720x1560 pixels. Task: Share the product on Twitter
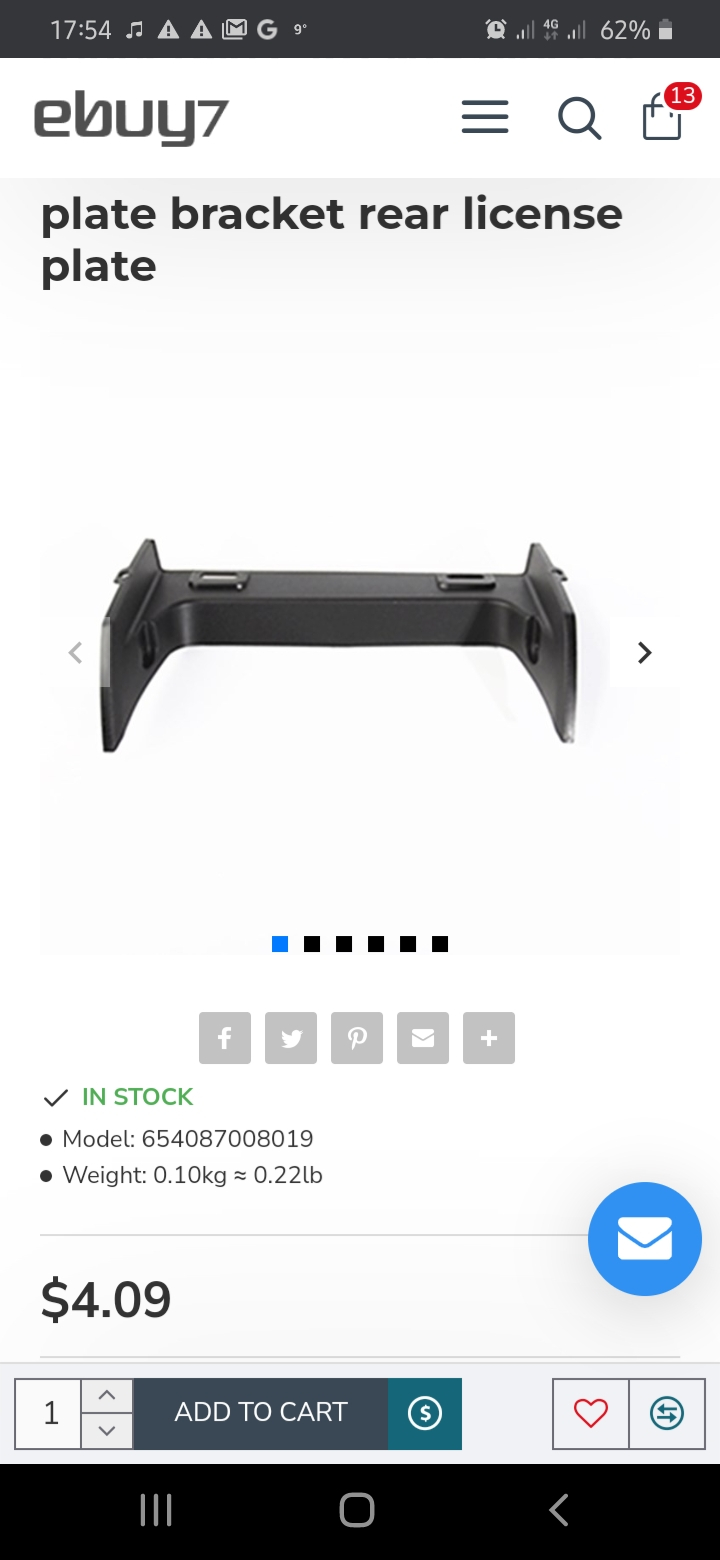pyautogui.click(x=291, y=1038)
